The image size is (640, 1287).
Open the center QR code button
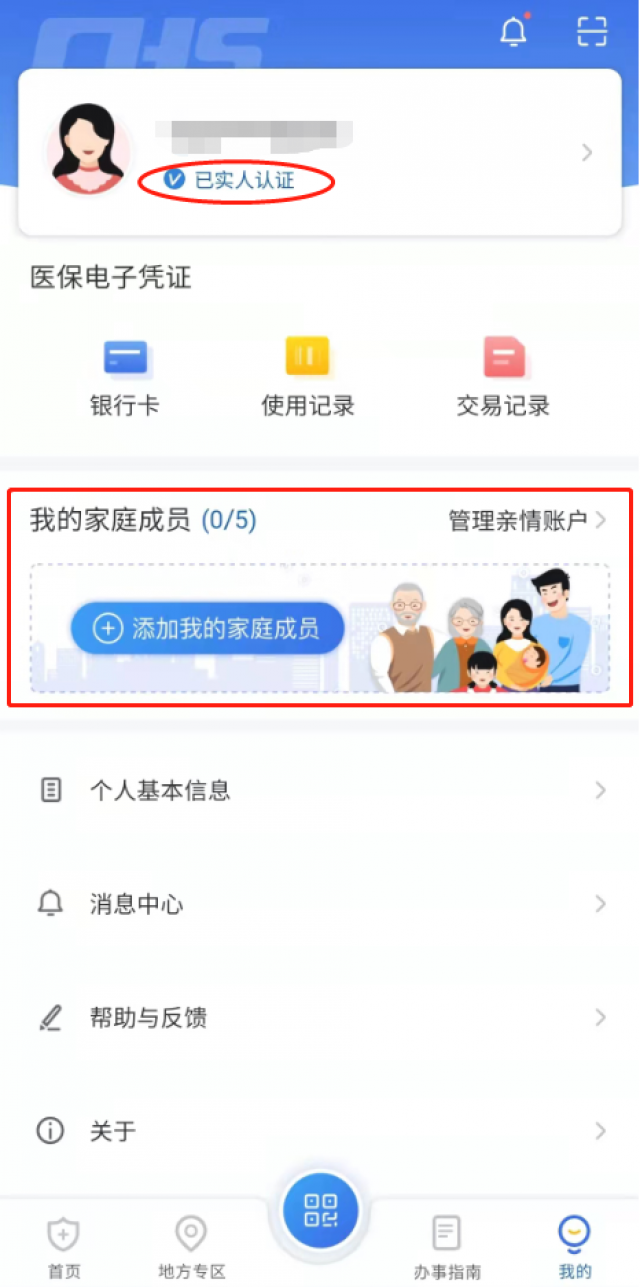point(320,1211)
